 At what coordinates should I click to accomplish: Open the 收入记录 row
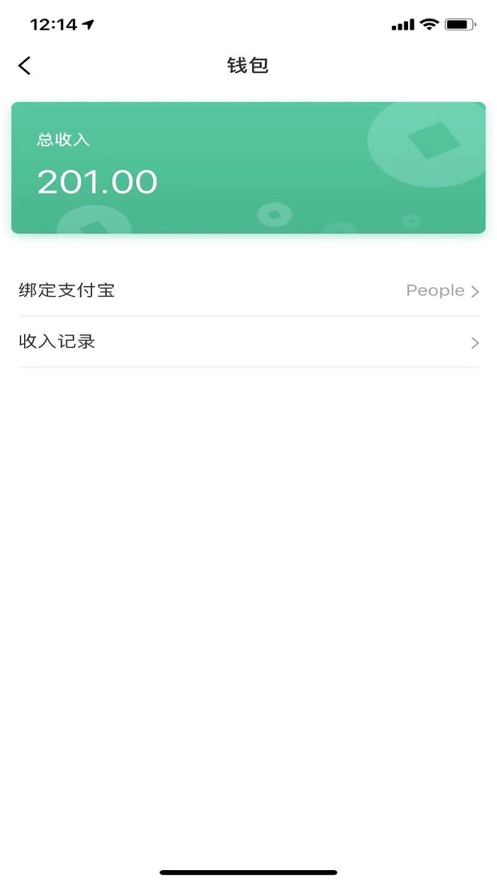click(x=249, y=342)
